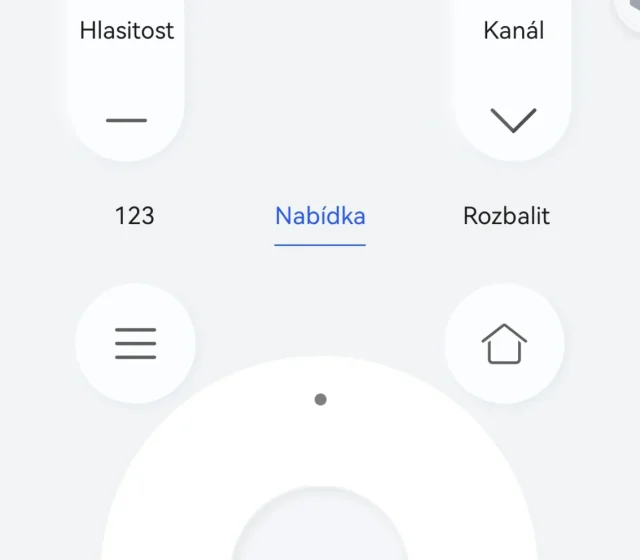This screenshot has height=560, width=640.
Task: Switch to the 123 tab
Action: [134, 216]
